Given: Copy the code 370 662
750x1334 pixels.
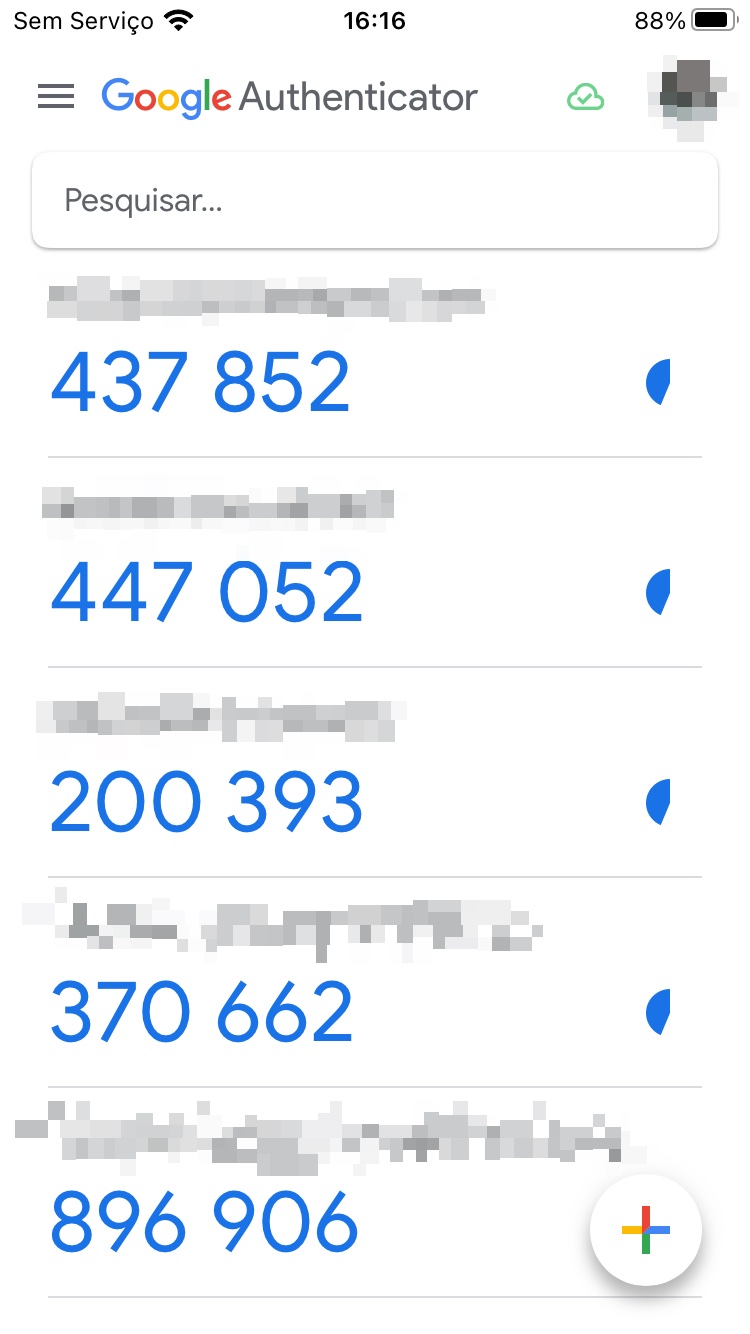Looking at the screenshot, I should coord(202,1012).
